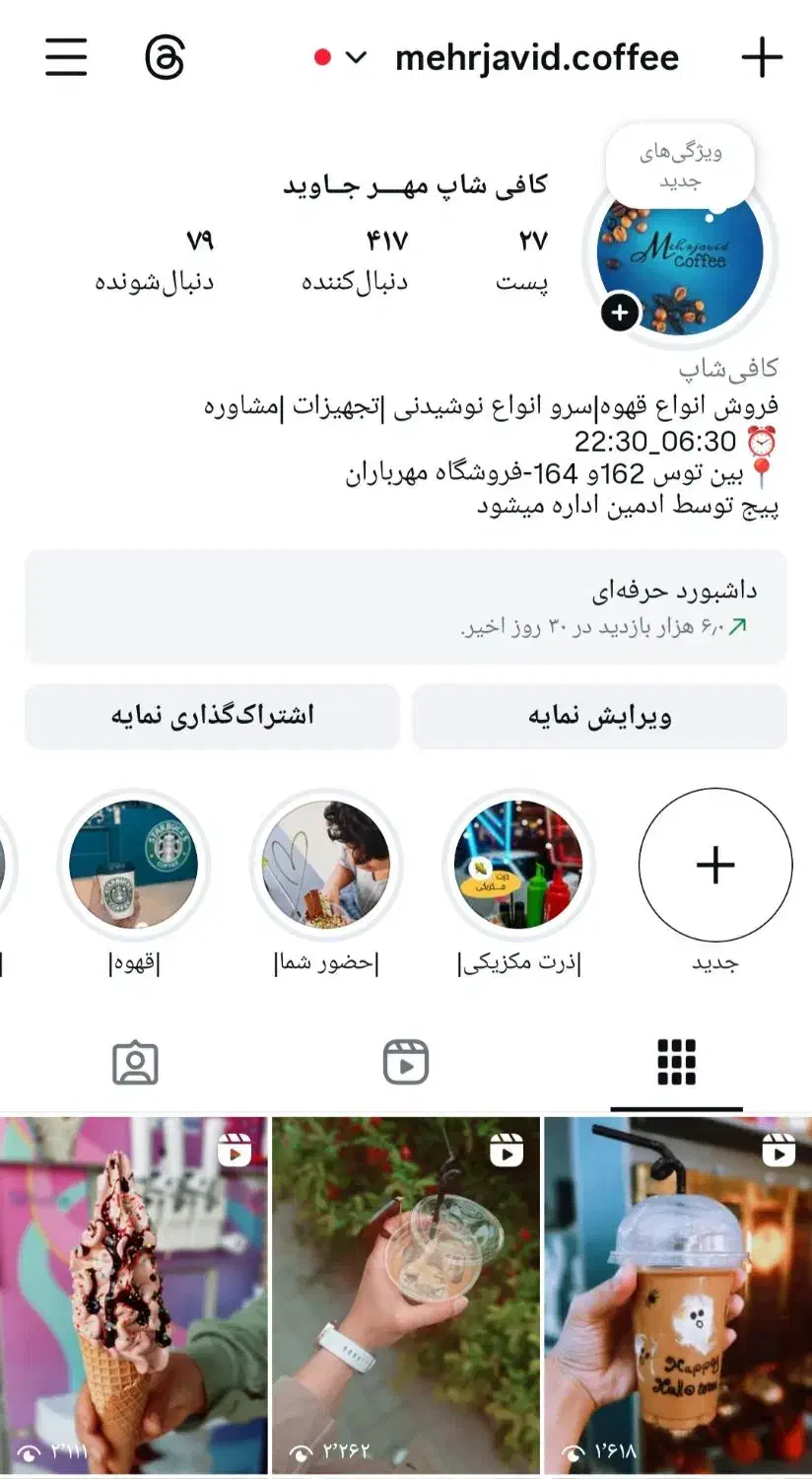Screen dimensions: 812x1479
Task: Open the ذرت مکزیکی story highlight
Action: coord(519,864)
